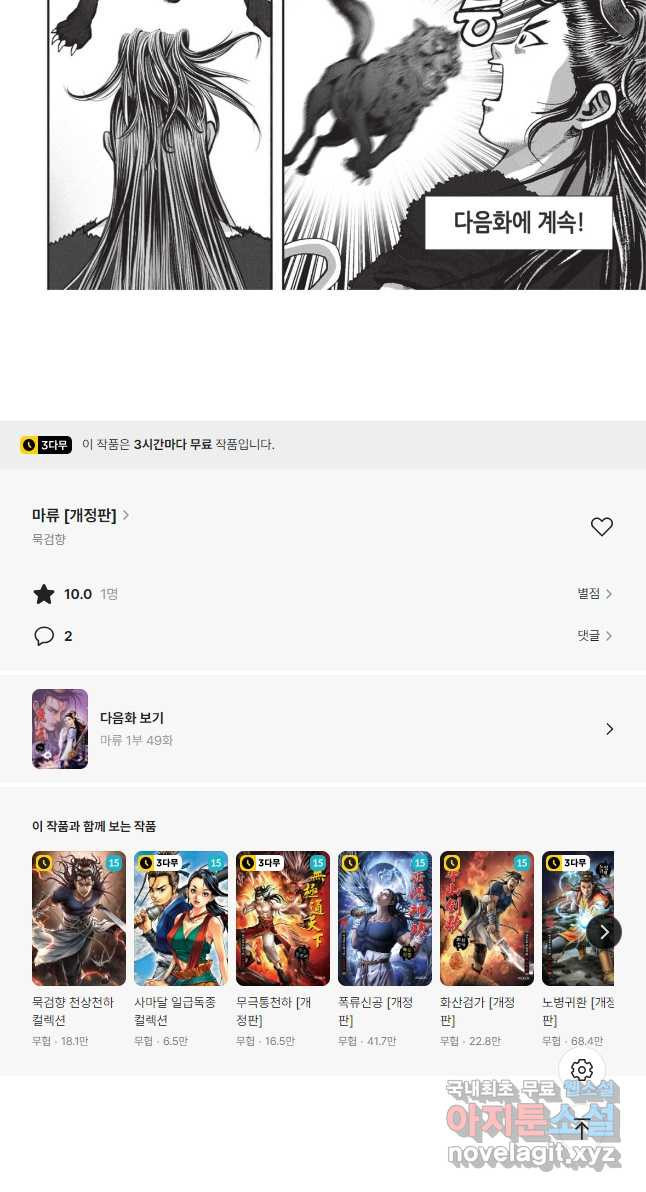Show more recommended titles with the arrow

[604, 932]
